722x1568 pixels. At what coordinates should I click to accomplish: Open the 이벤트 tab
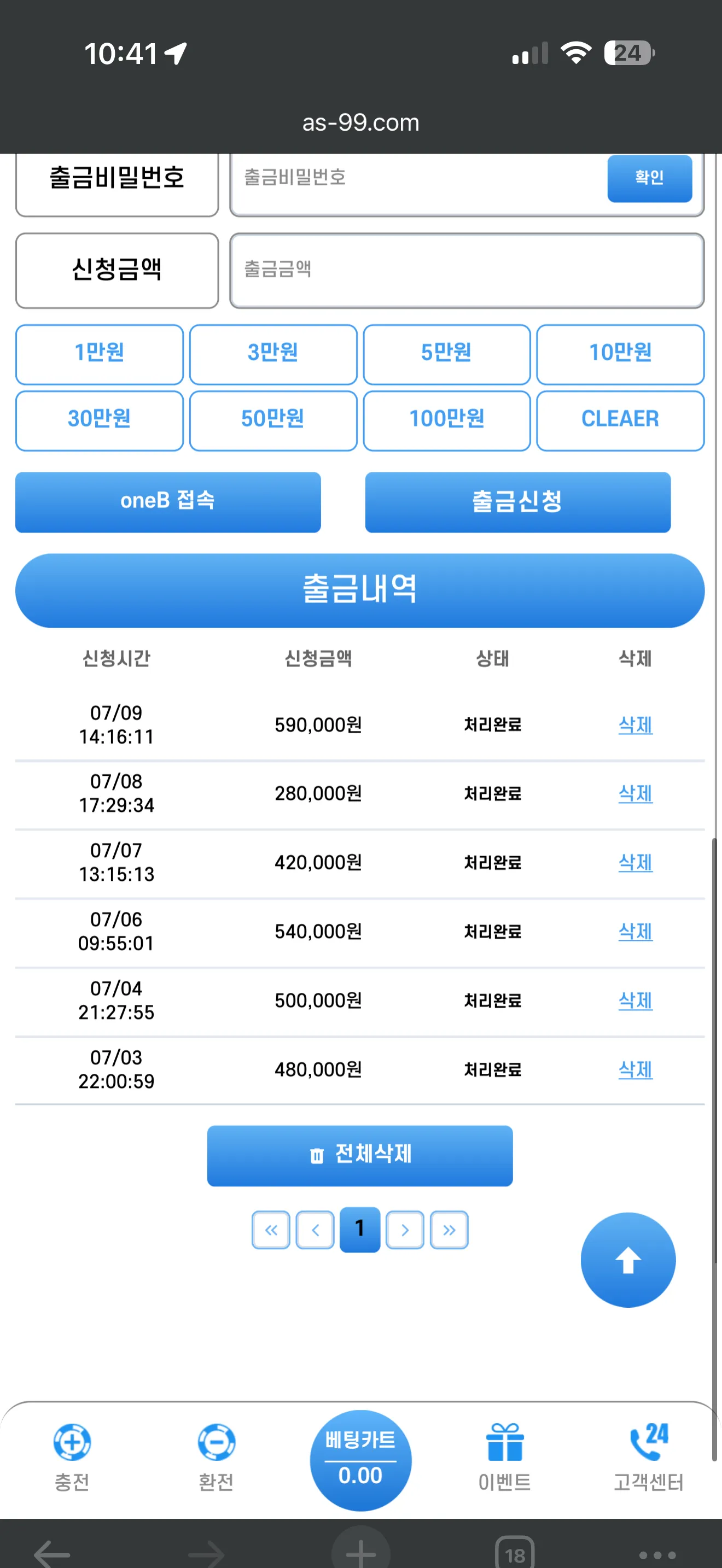pos(505,1459)
